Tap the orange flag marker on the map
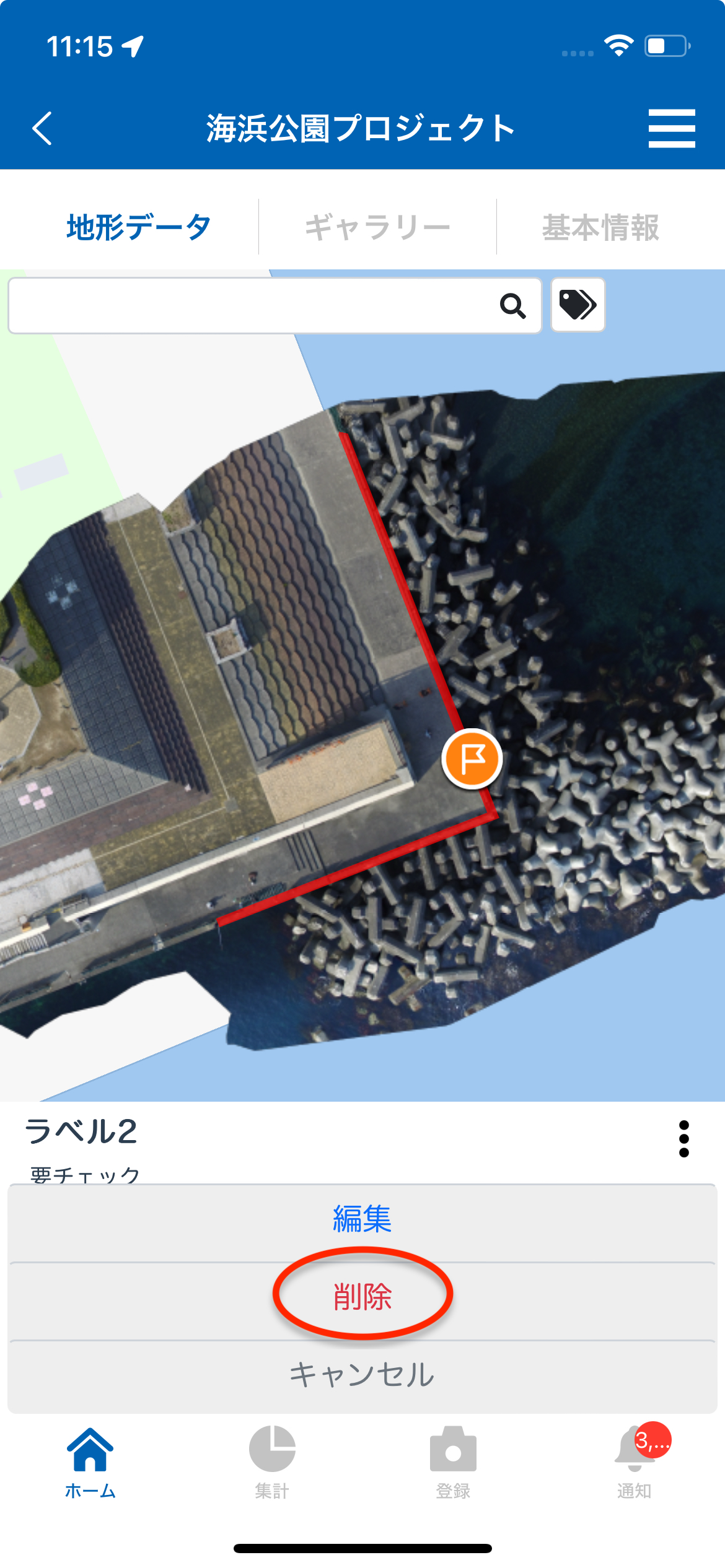This screenshot has width=725, height=1568. (472, 759)
